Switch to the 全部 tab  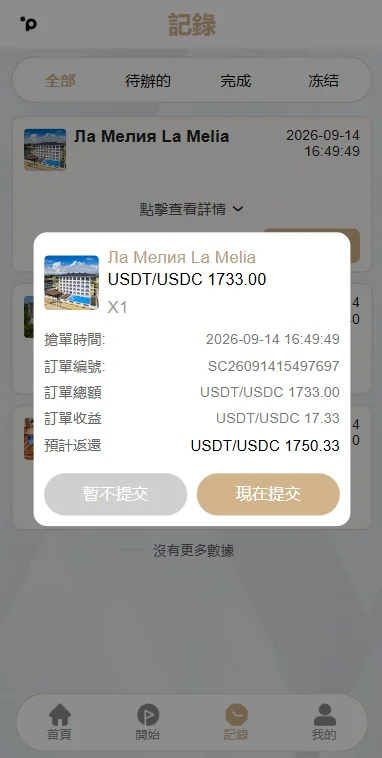click(x=60, y=81)
